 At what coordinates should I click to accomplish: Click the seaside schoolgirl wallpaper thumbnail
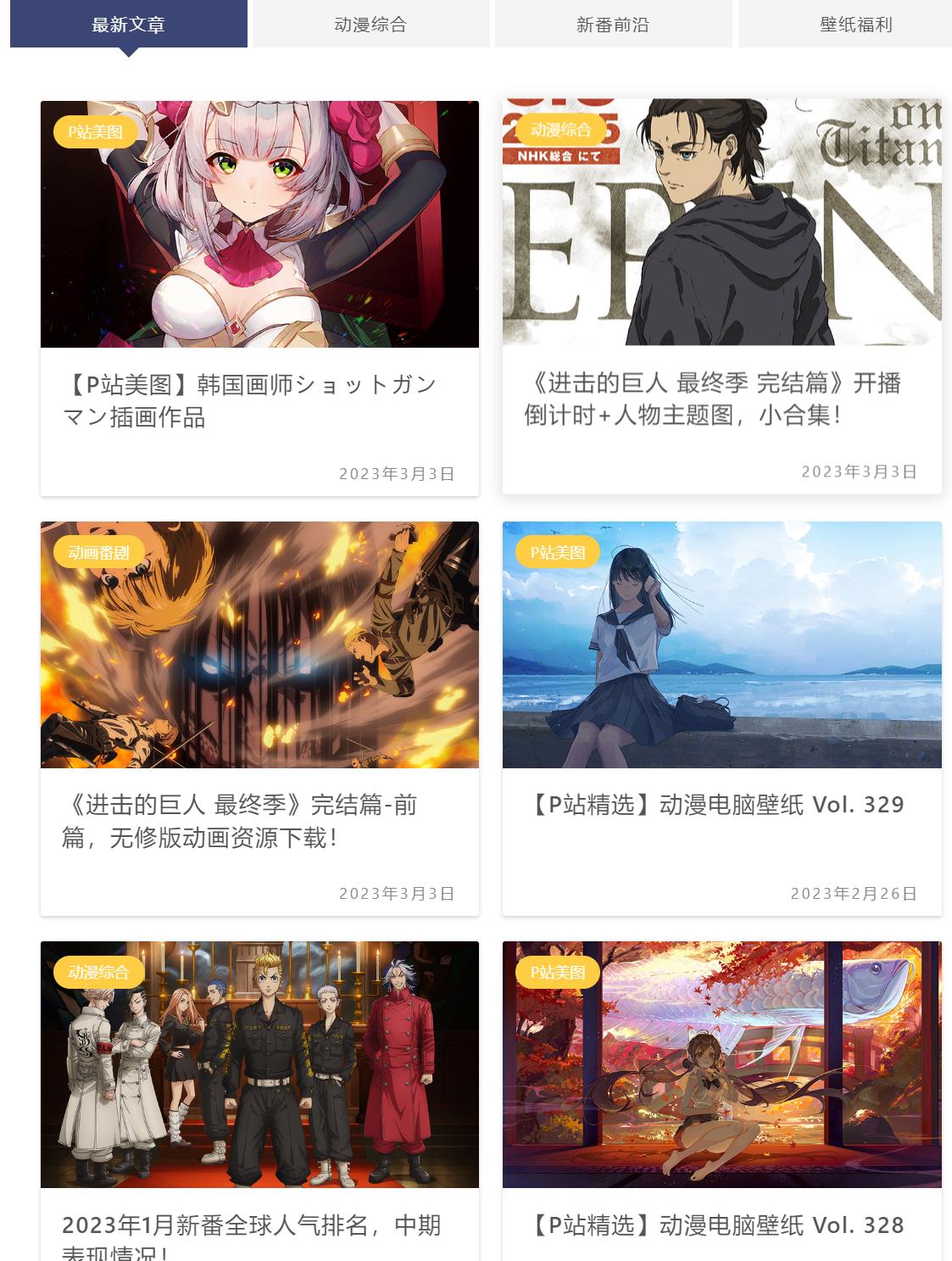coord(721,645)
